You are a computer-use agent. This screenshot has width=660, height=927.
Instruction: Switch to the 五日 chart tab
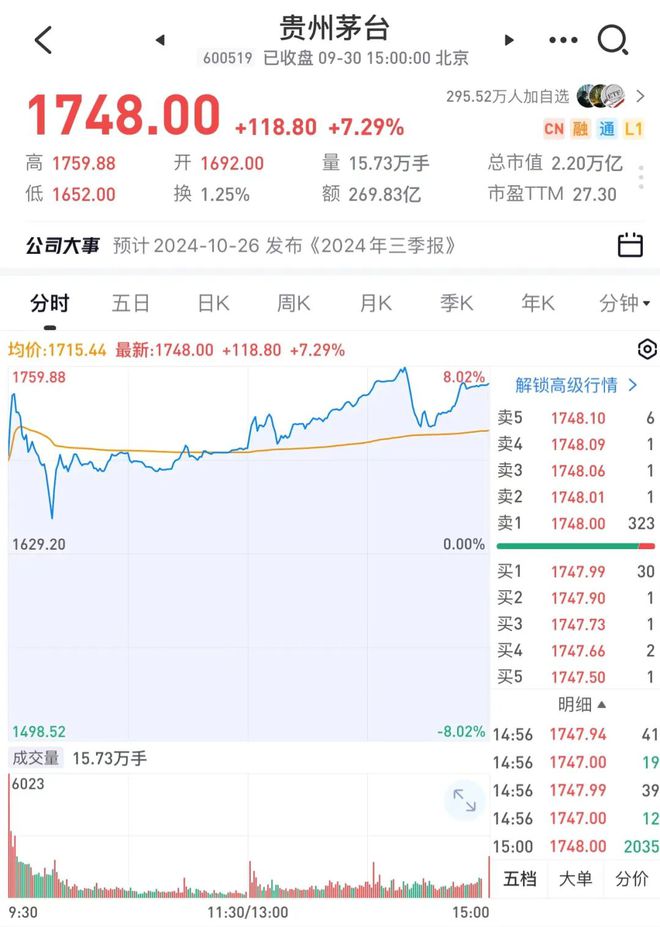[131, 303]
